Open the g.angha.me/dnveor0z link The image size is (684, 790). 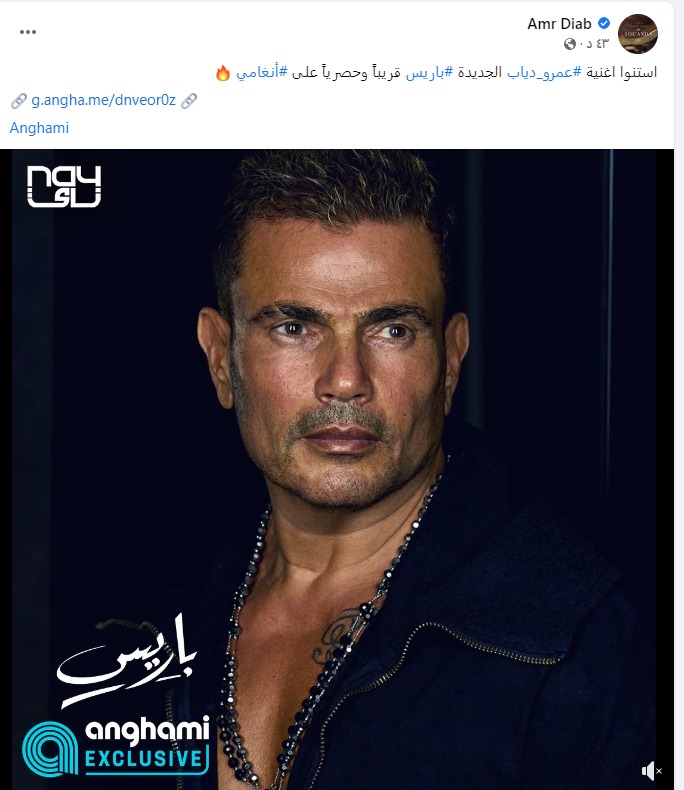[x=104, y=100]
